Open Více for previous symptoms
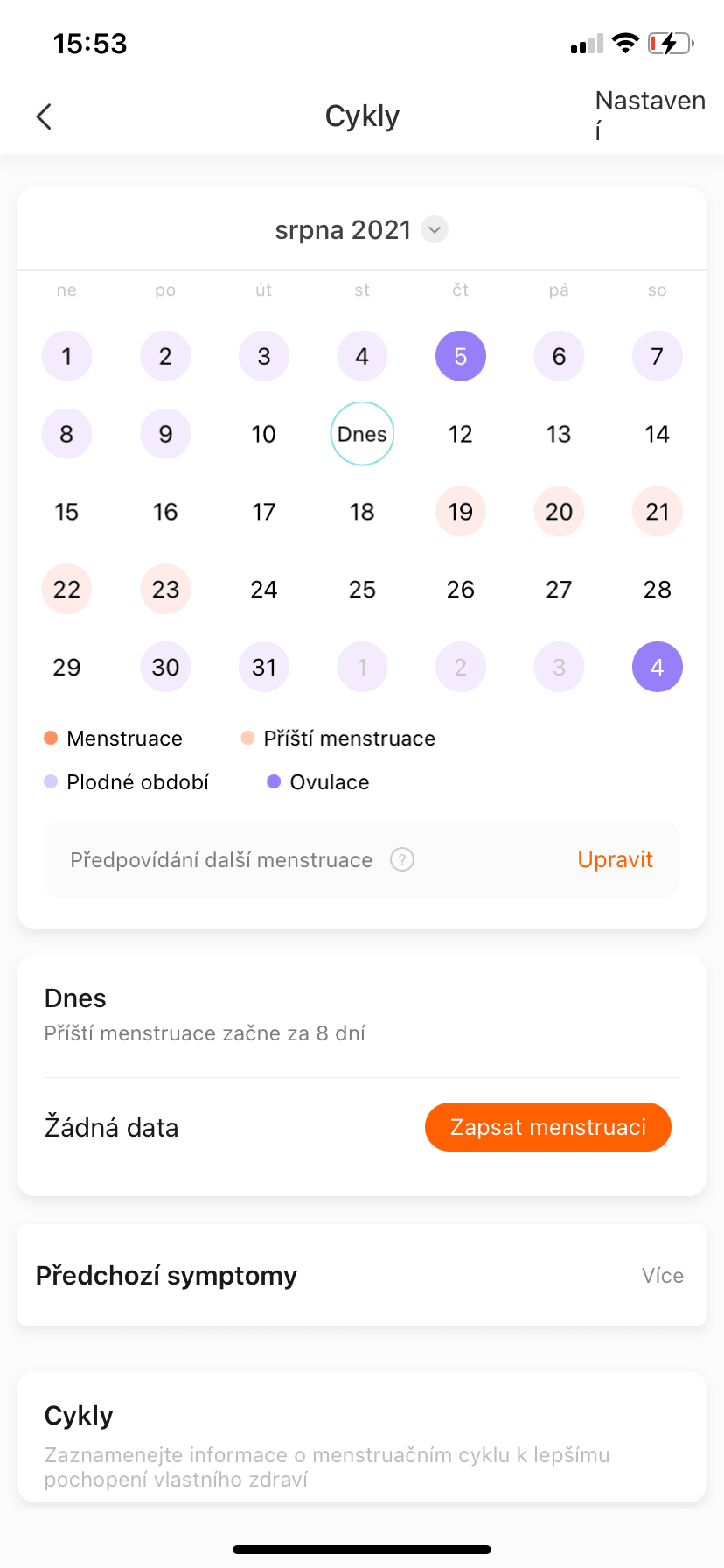This screenshot has height=1568, width=724. (662, 1276)
